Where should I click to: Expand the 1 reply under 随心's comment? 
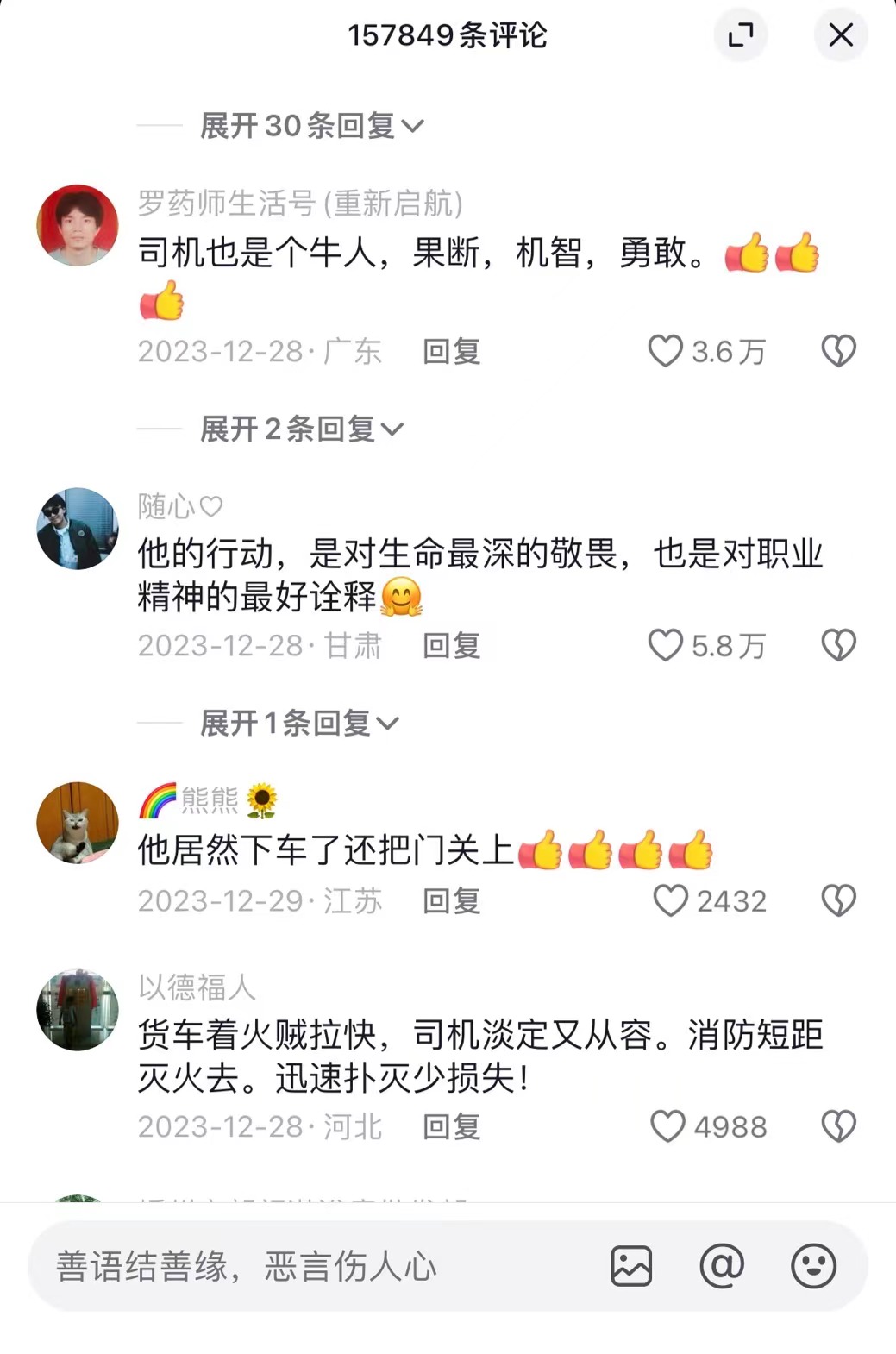pos(299,723)
